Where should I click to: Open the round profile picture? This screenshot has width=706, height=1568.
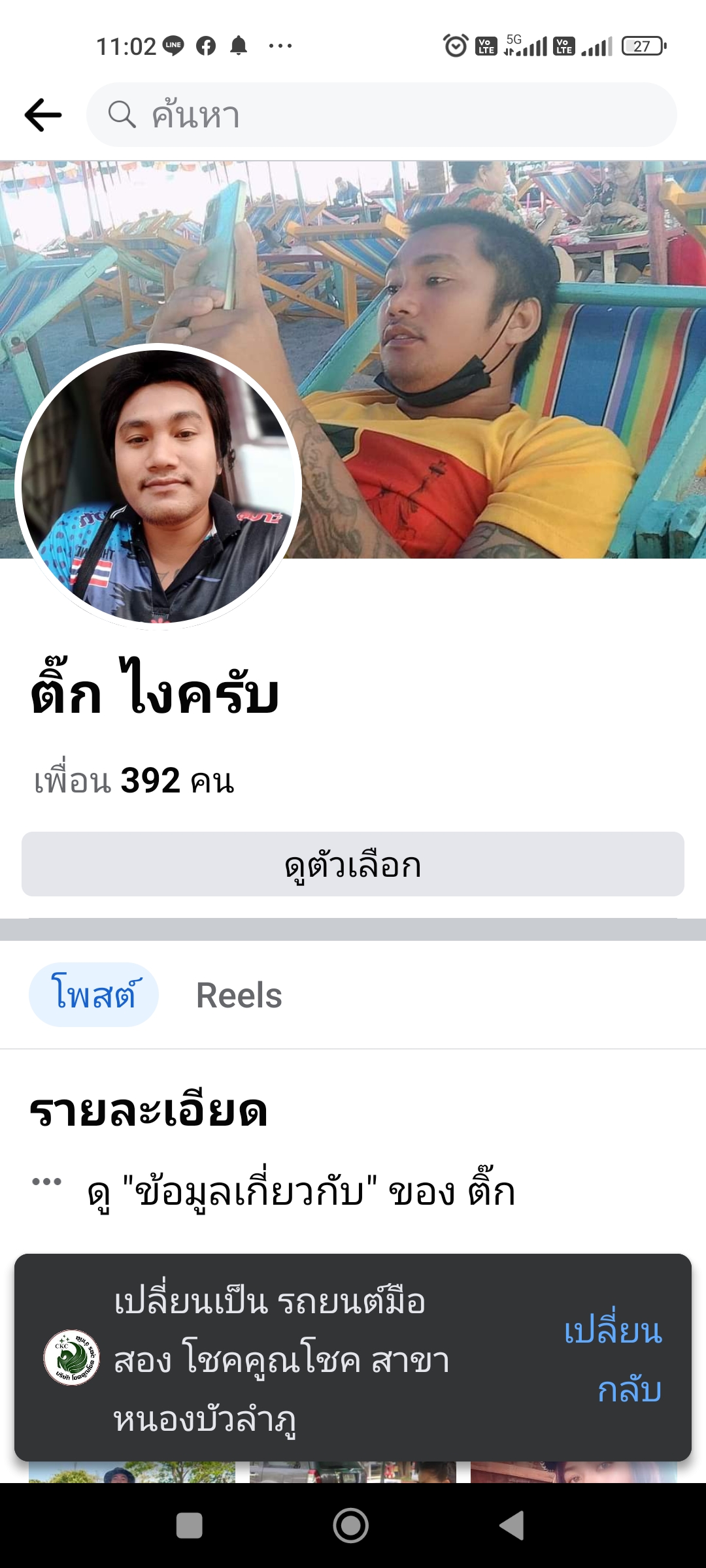[158, 486]
